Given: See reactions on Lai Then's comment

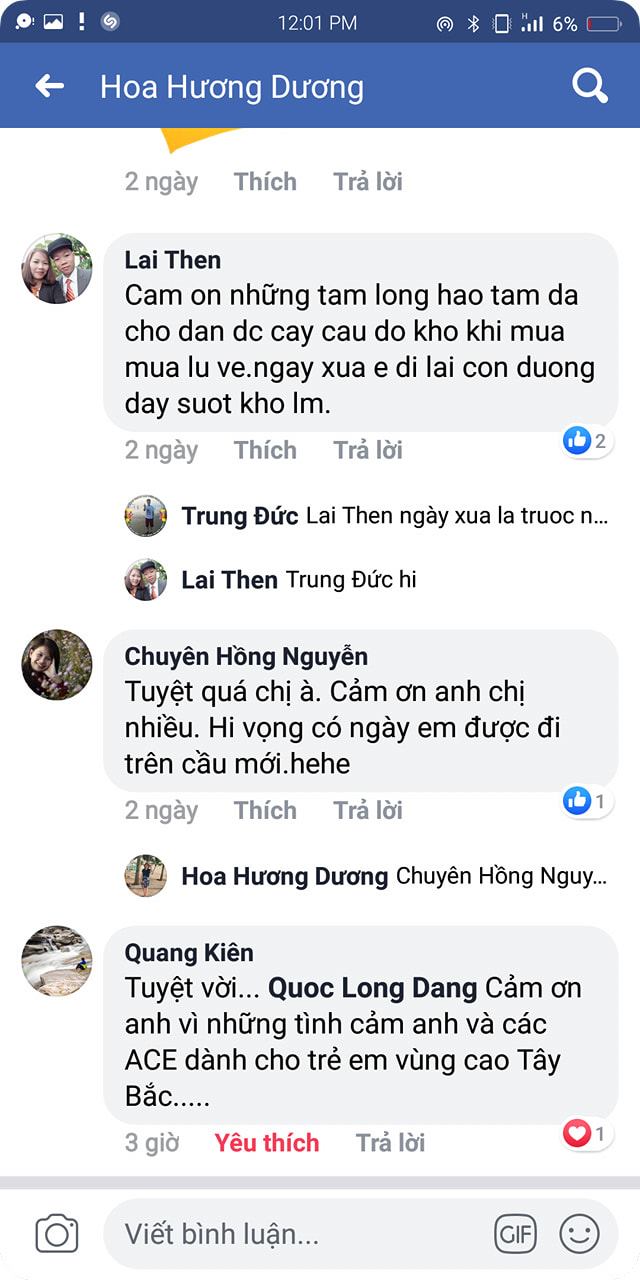Looking at the screenshot, I should click(x=587, y=440).
